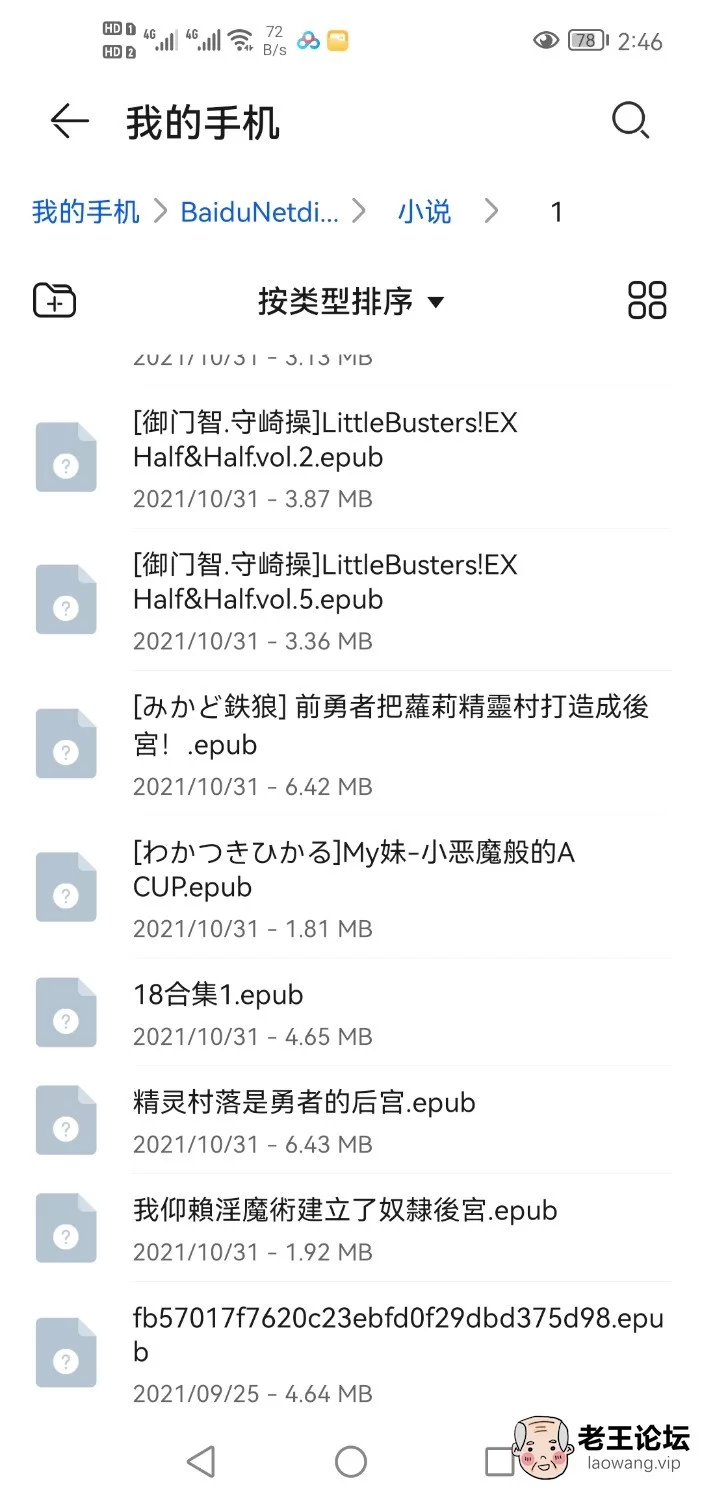
Task: Open the 1.92 MB epub file from 2021/10/31
Action: (x=351, y=1228)
